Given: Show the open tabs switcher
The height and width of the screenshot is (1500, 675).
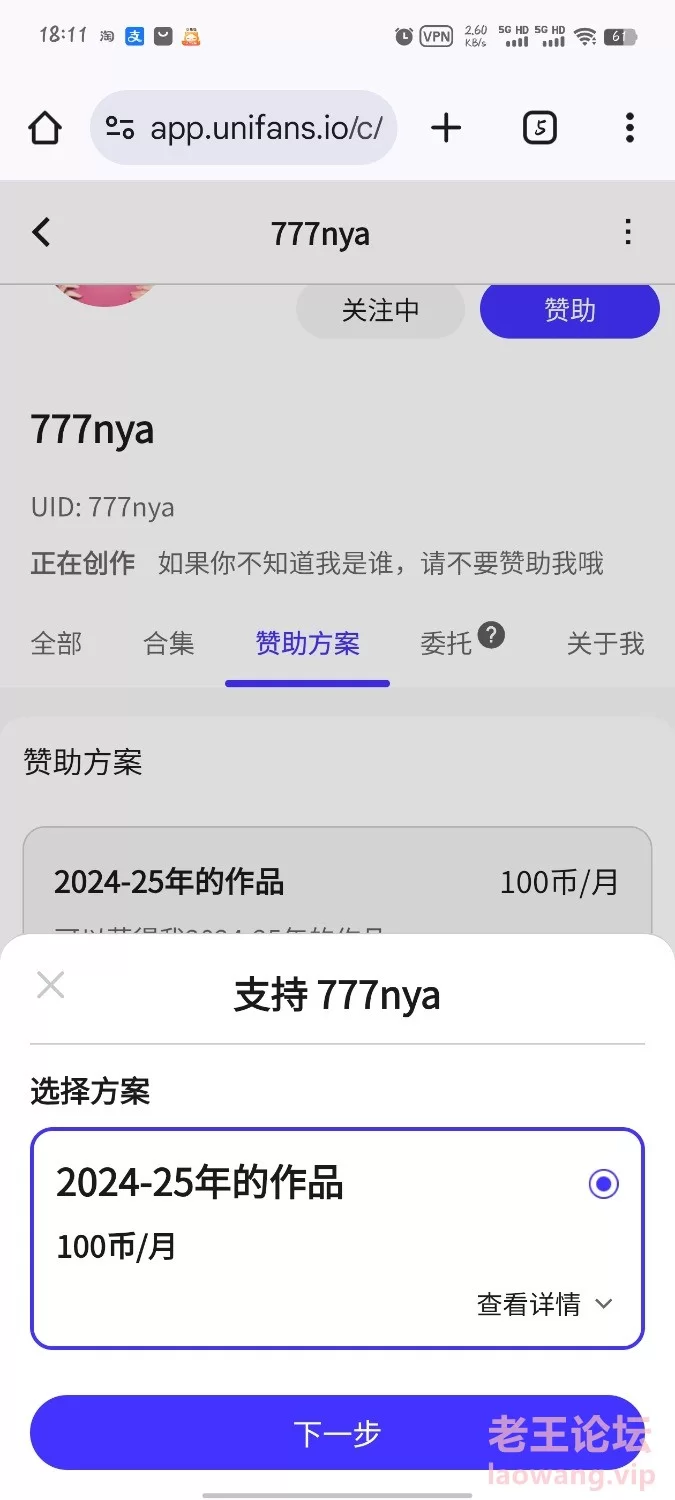Looking at the screenshot, I should point(540,128).
